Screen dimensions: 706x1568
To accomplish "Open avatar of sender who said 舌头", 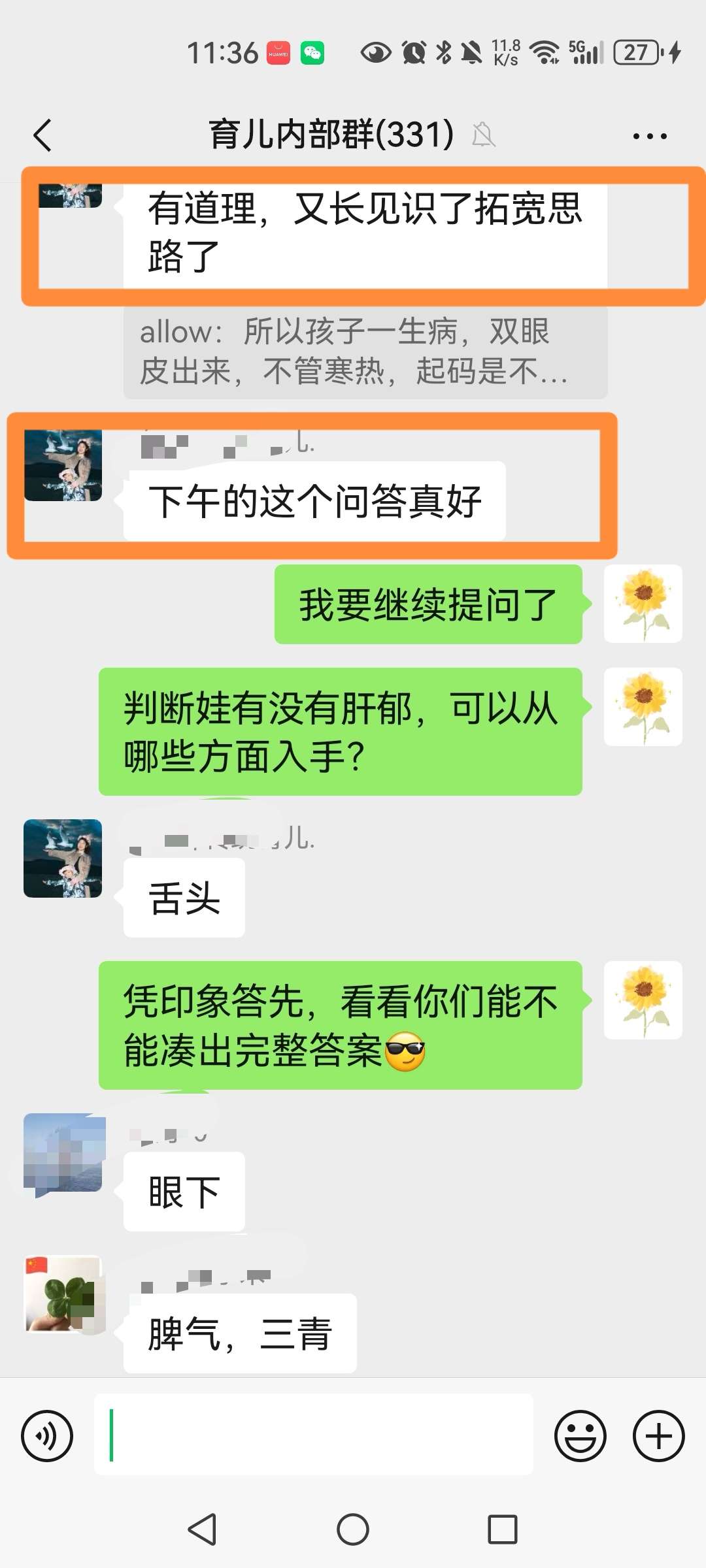I will (x=63, y=858).
